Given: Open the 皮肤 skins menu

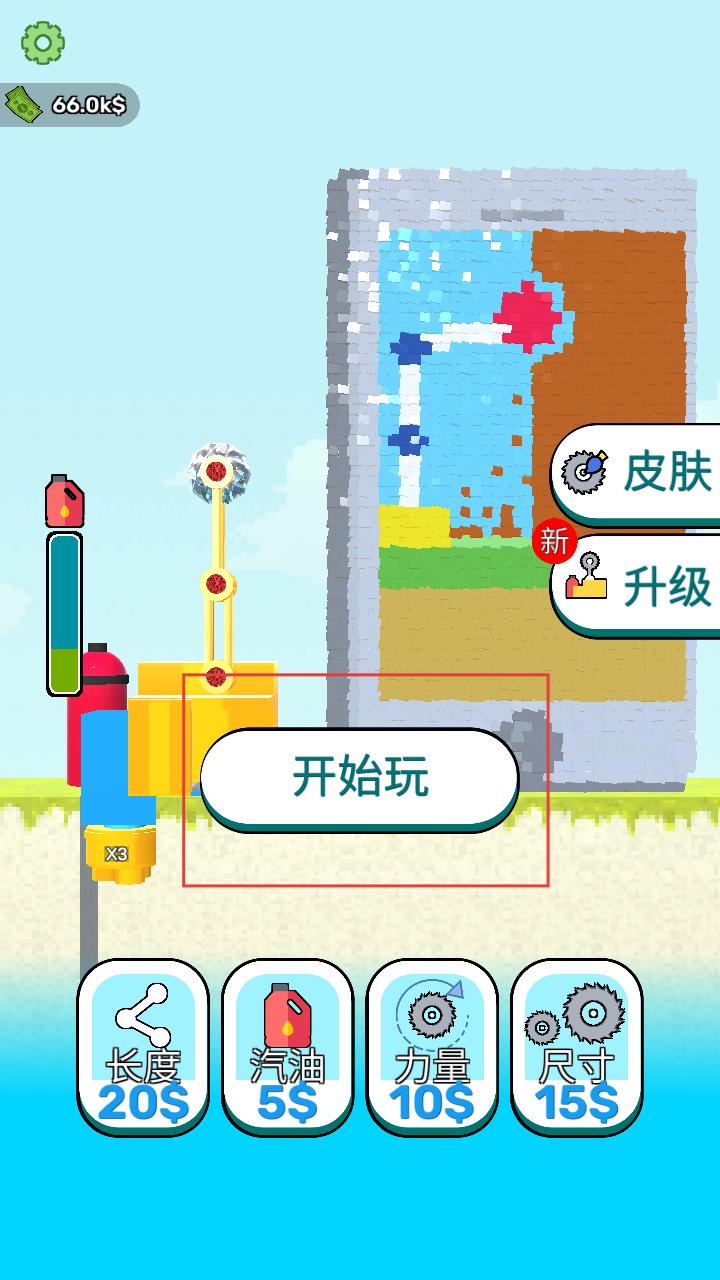Looking at the screenshot, I should click(638, 472).
